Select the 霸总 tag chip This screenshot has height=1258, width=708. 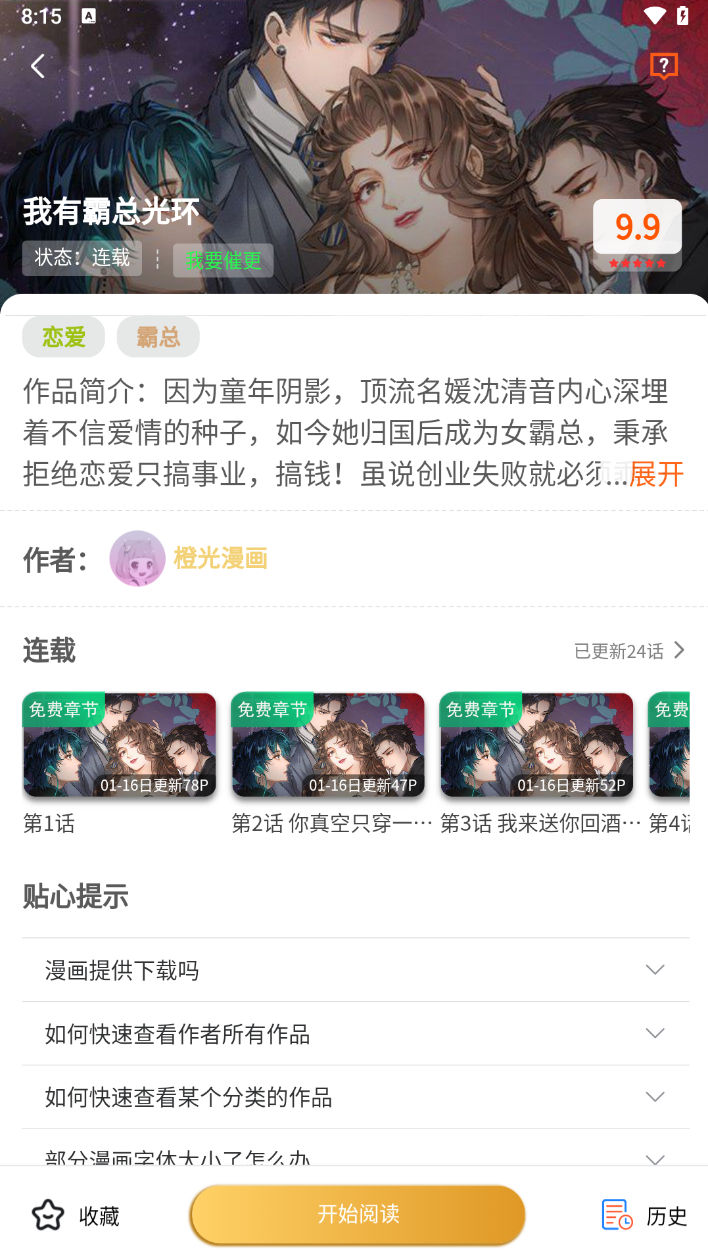pos(158,337)
